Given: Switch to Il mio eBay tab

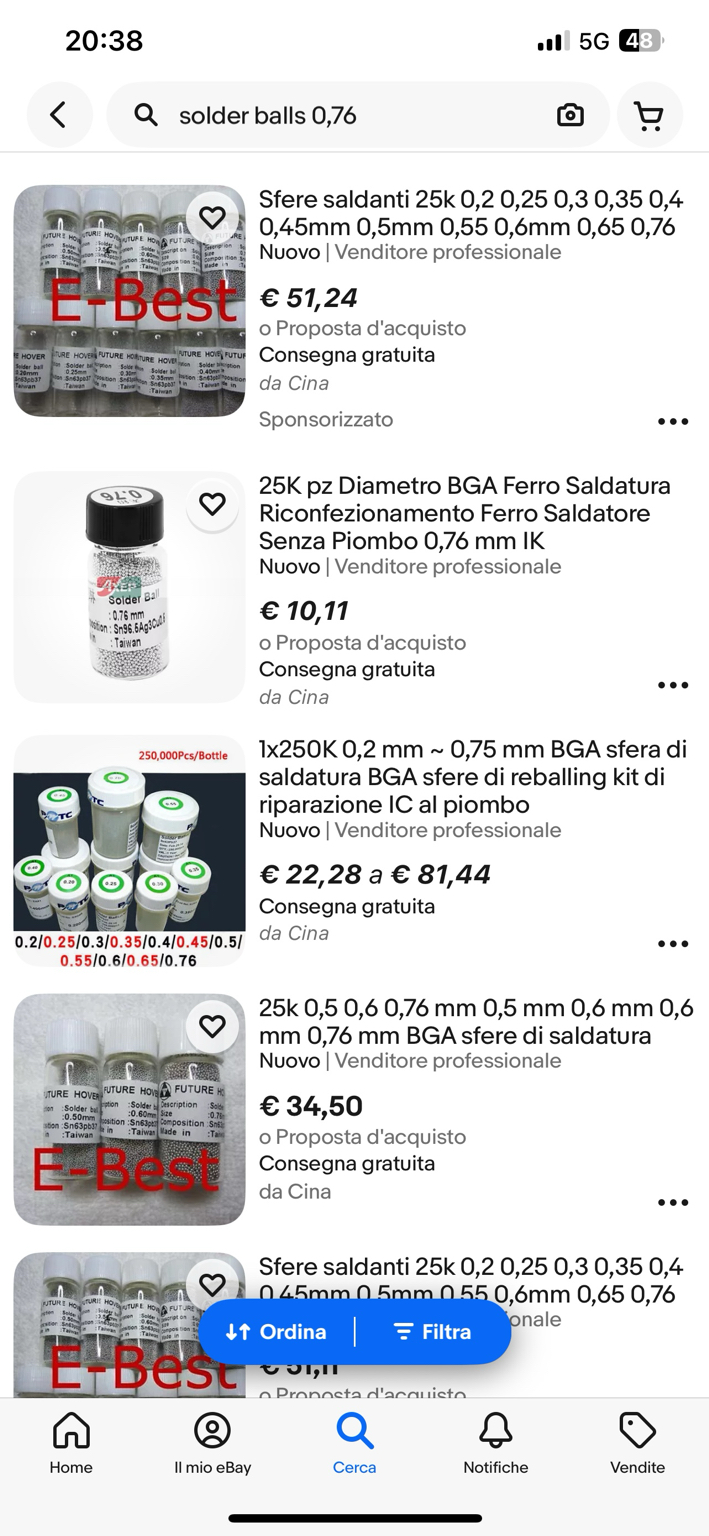Looking at the screenshot, I should [x=212, y=1443].
